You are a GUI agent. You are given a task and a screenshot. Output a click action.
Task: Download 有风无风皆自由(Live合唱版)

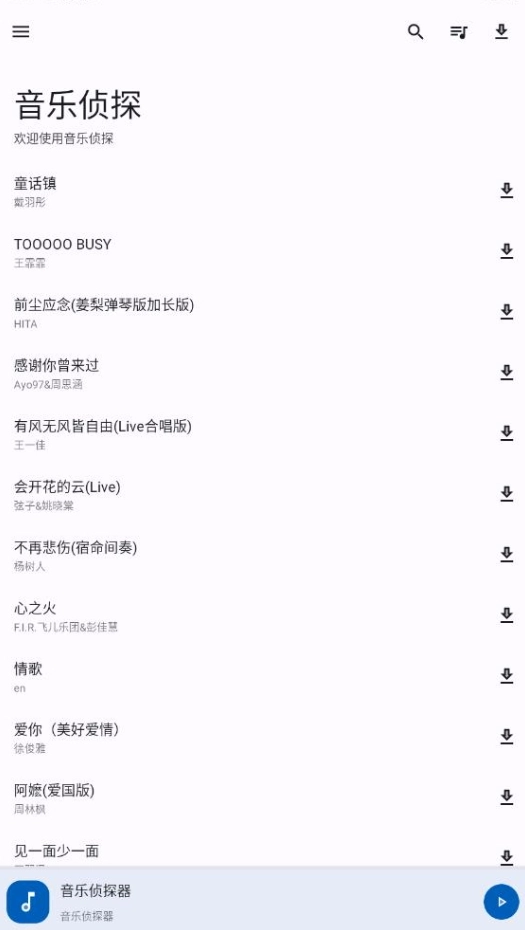click(507, 433)
